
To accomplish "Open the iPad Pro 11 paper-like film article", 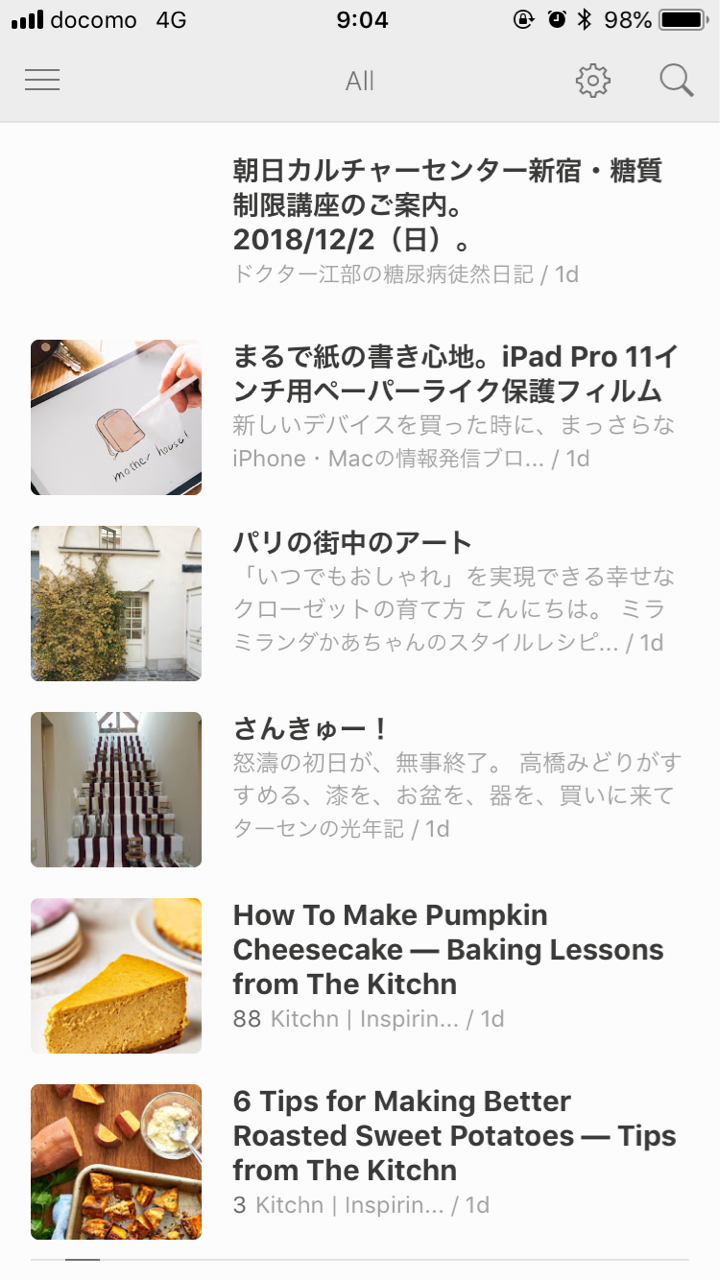I will [455, 373].
